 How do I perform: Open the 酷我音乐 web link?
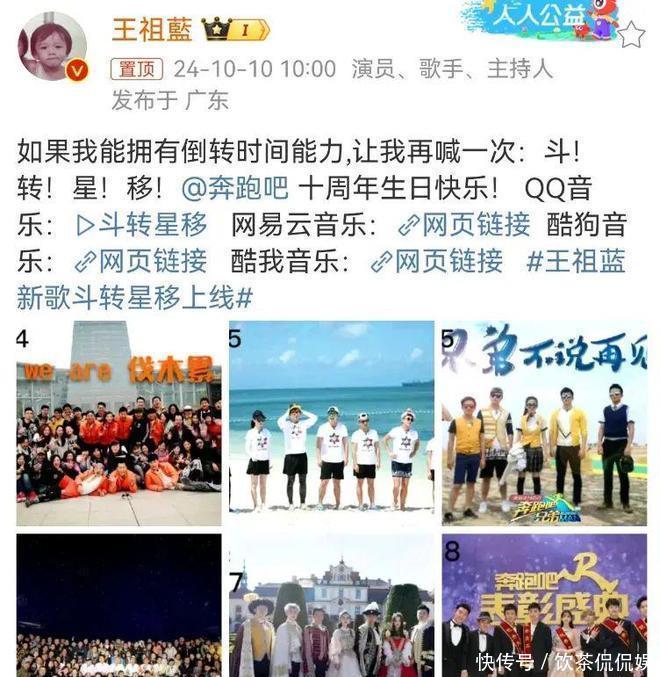coord(437,261)
